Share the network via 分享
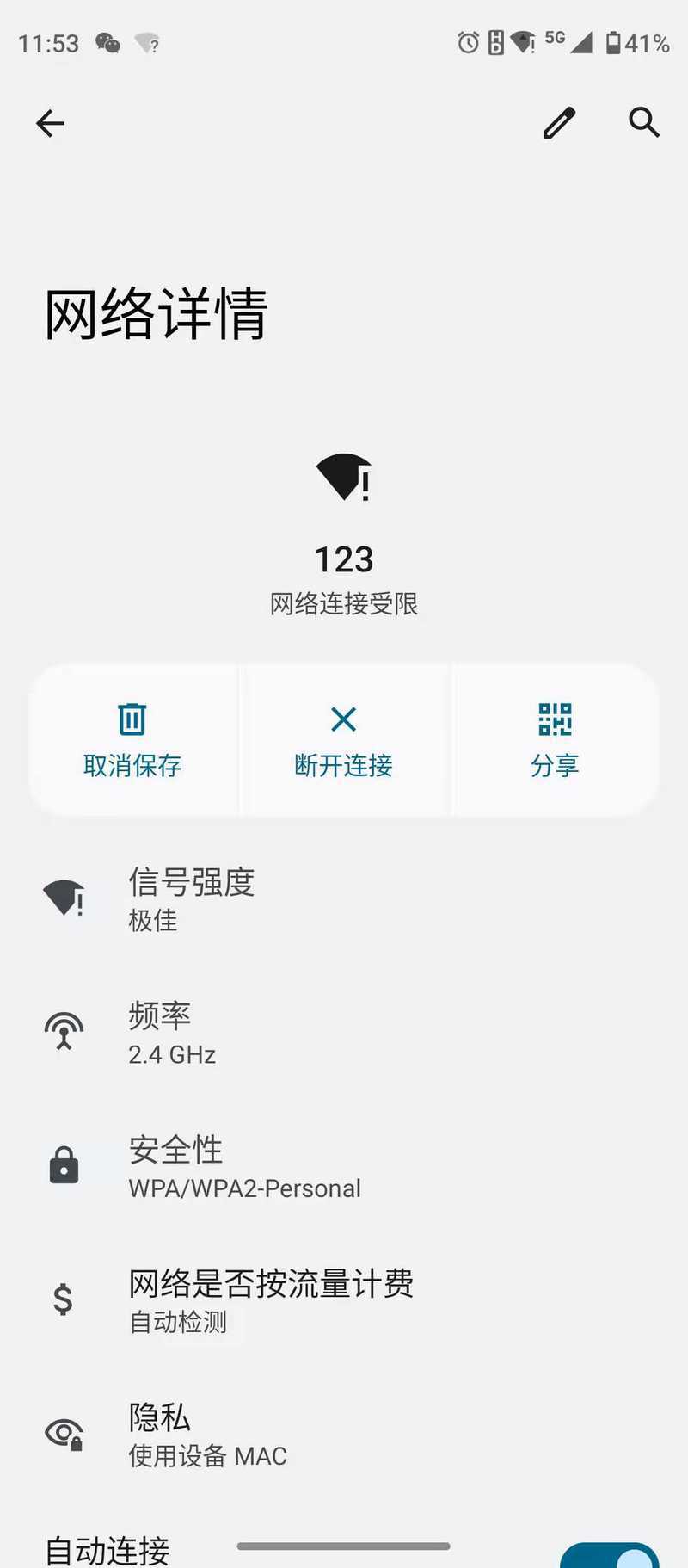Screen dimensions: 688x1568 coord(555,740)
